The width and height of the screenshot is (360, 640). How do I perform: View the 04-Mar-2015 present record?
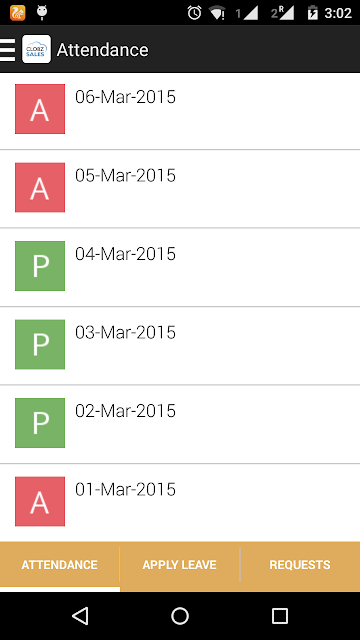180,267
